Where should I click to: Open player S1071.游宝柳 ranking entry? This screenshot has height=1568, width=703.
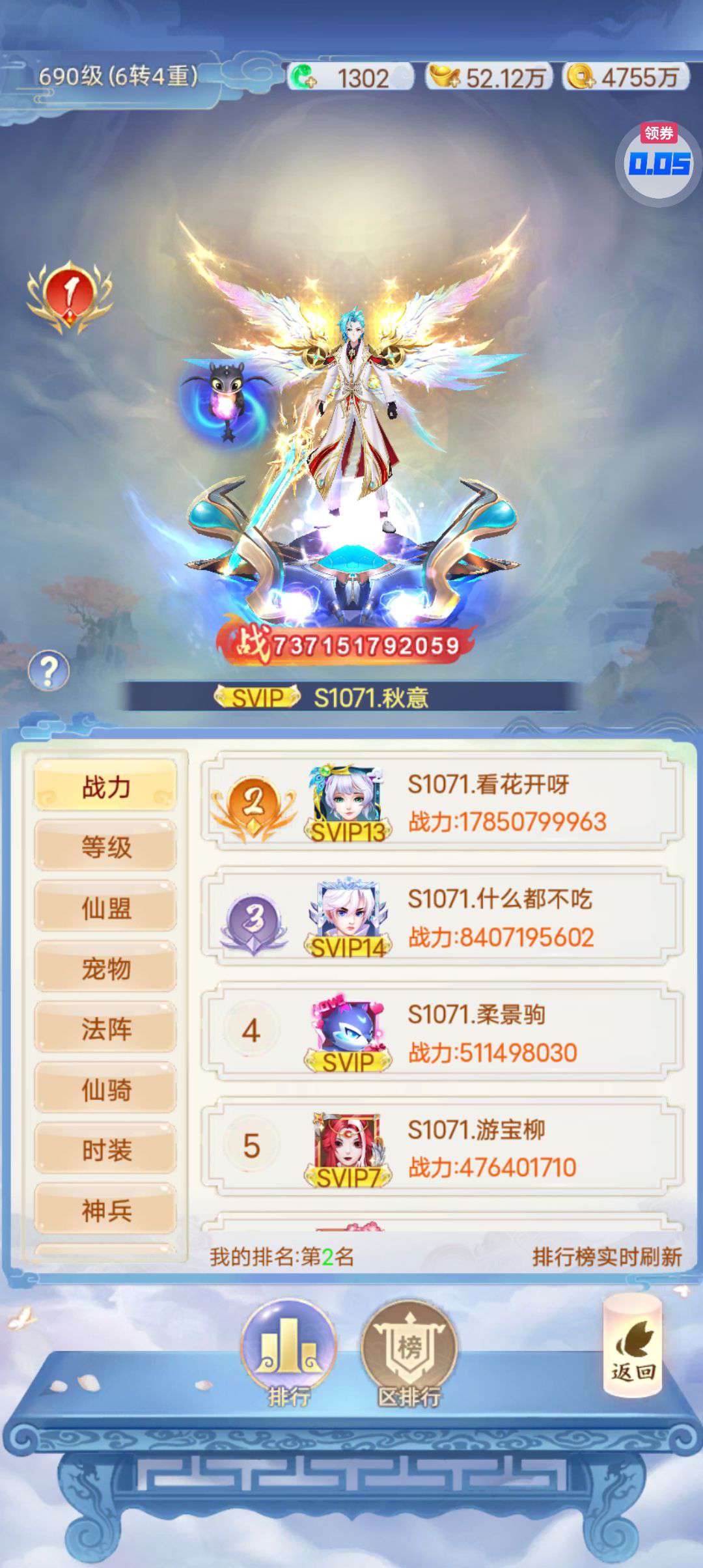443,1148
